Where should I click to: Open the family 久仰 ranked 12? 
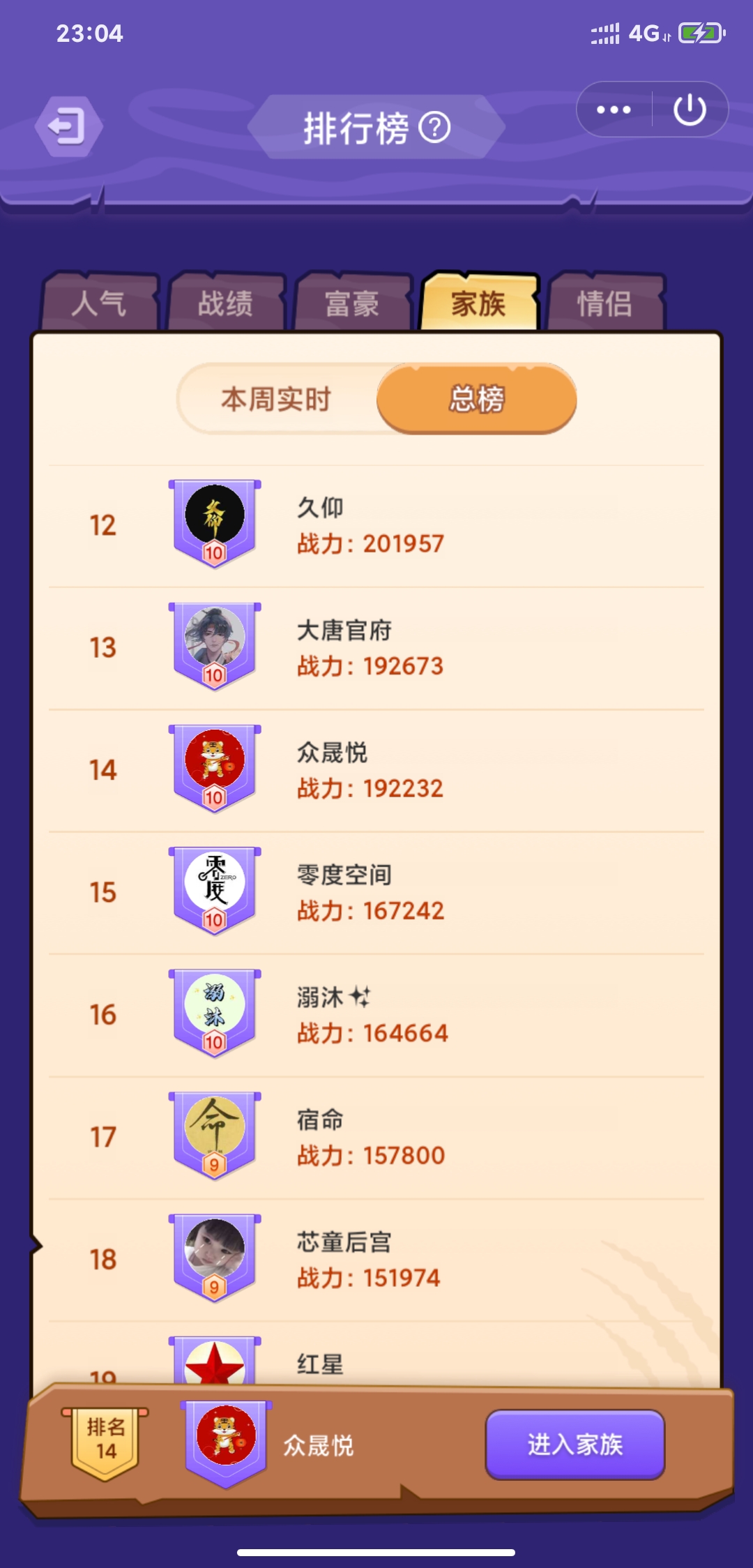(x=376, y=526)
